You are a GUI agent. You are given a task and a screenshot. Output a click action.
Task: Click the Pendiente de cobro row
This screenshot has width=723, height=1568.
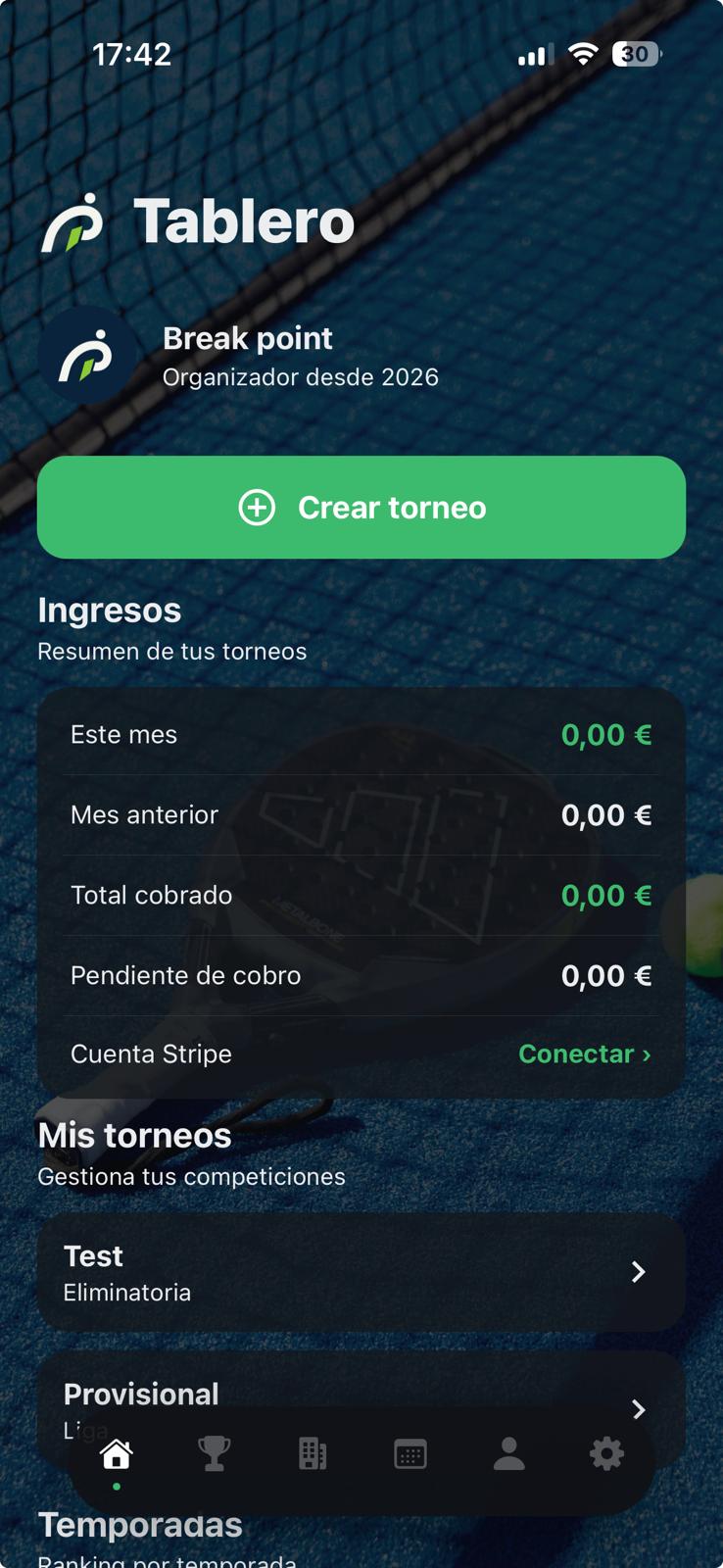(361, 975)
